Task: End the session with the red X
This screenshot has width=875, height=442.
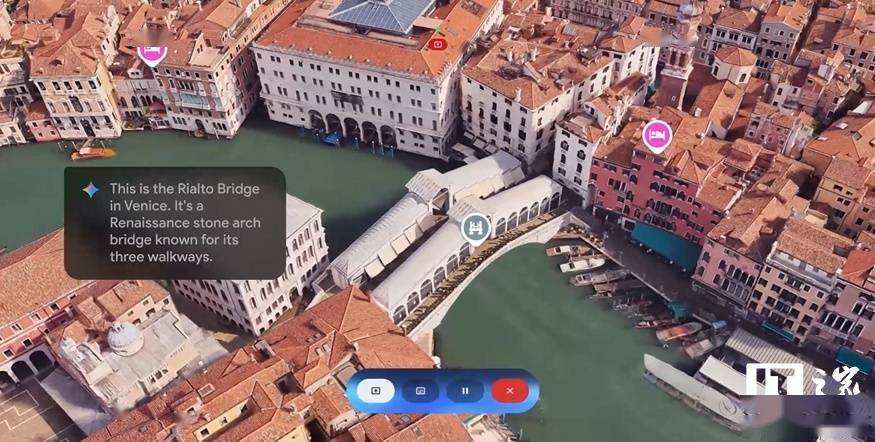Action: click(x=509, y=391)
